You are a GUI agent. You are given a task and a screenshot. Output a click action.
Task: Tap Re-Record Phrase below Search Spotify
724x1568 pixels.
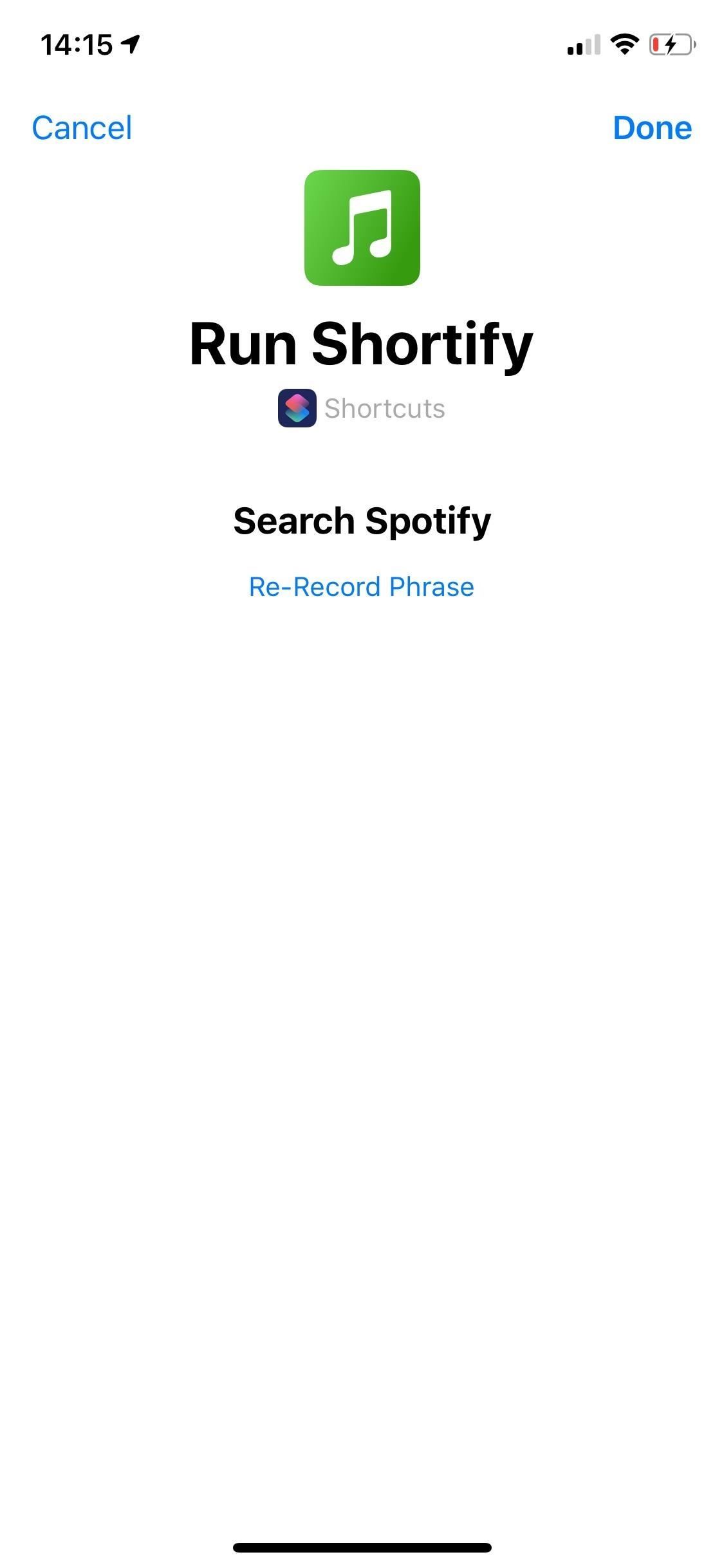pyautogui.click(x=362, y=586)
